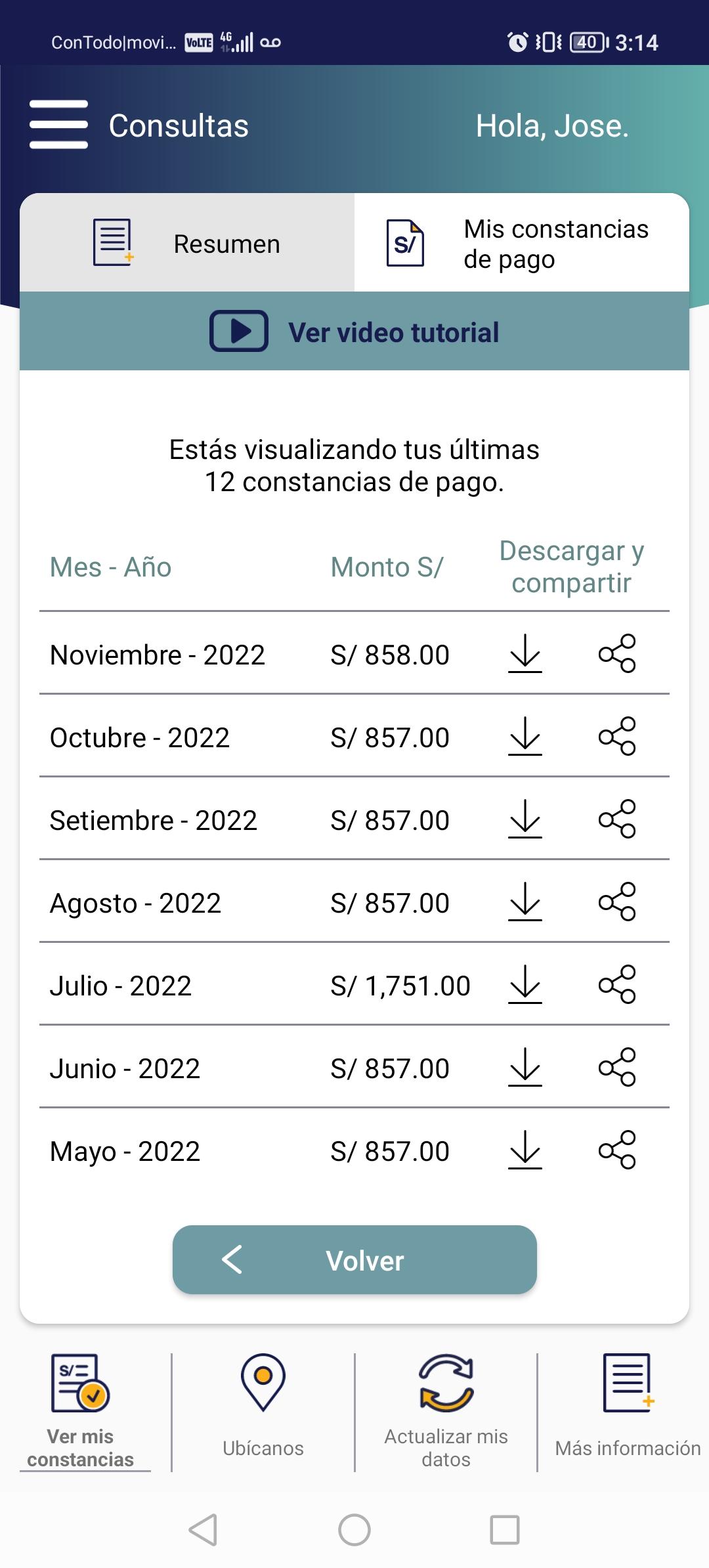Download the Mayo 2022 receipt
The image size is (709, 1568).
coord(525,1150)
